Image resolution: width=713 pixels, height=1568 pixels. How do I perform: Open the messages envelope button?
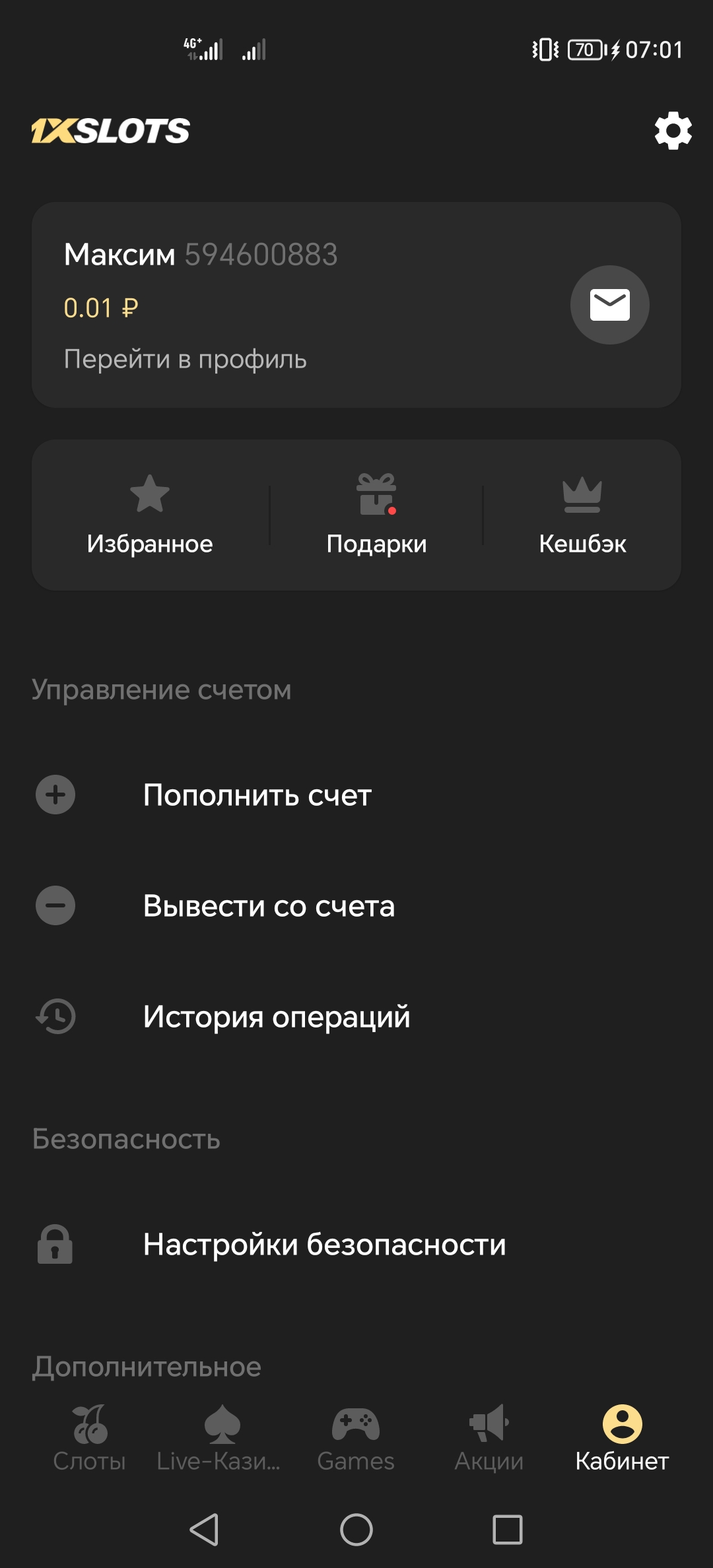609,305
